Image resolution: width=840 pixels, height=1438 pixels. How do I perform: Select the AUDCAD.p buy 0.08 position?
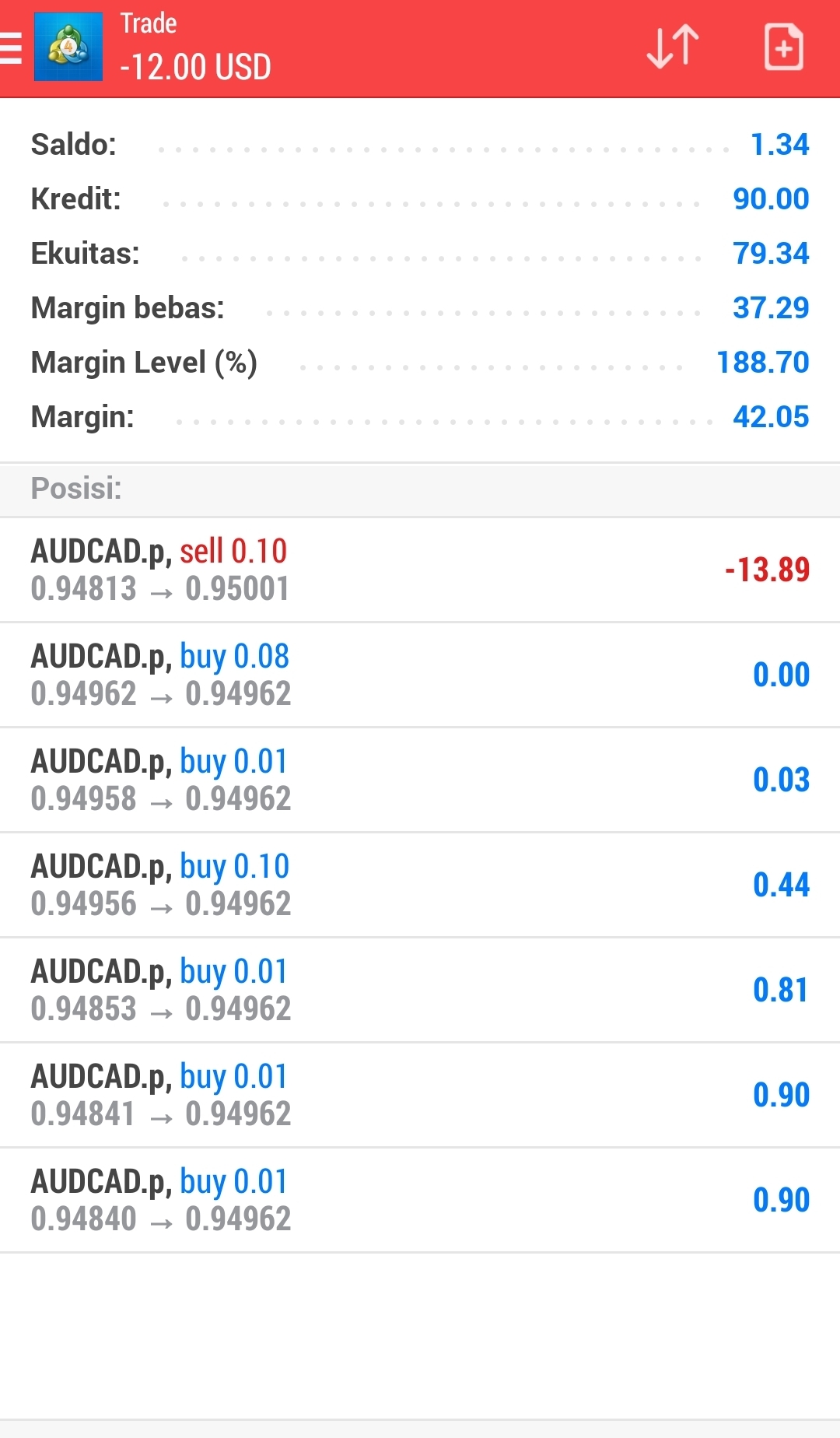420,675
